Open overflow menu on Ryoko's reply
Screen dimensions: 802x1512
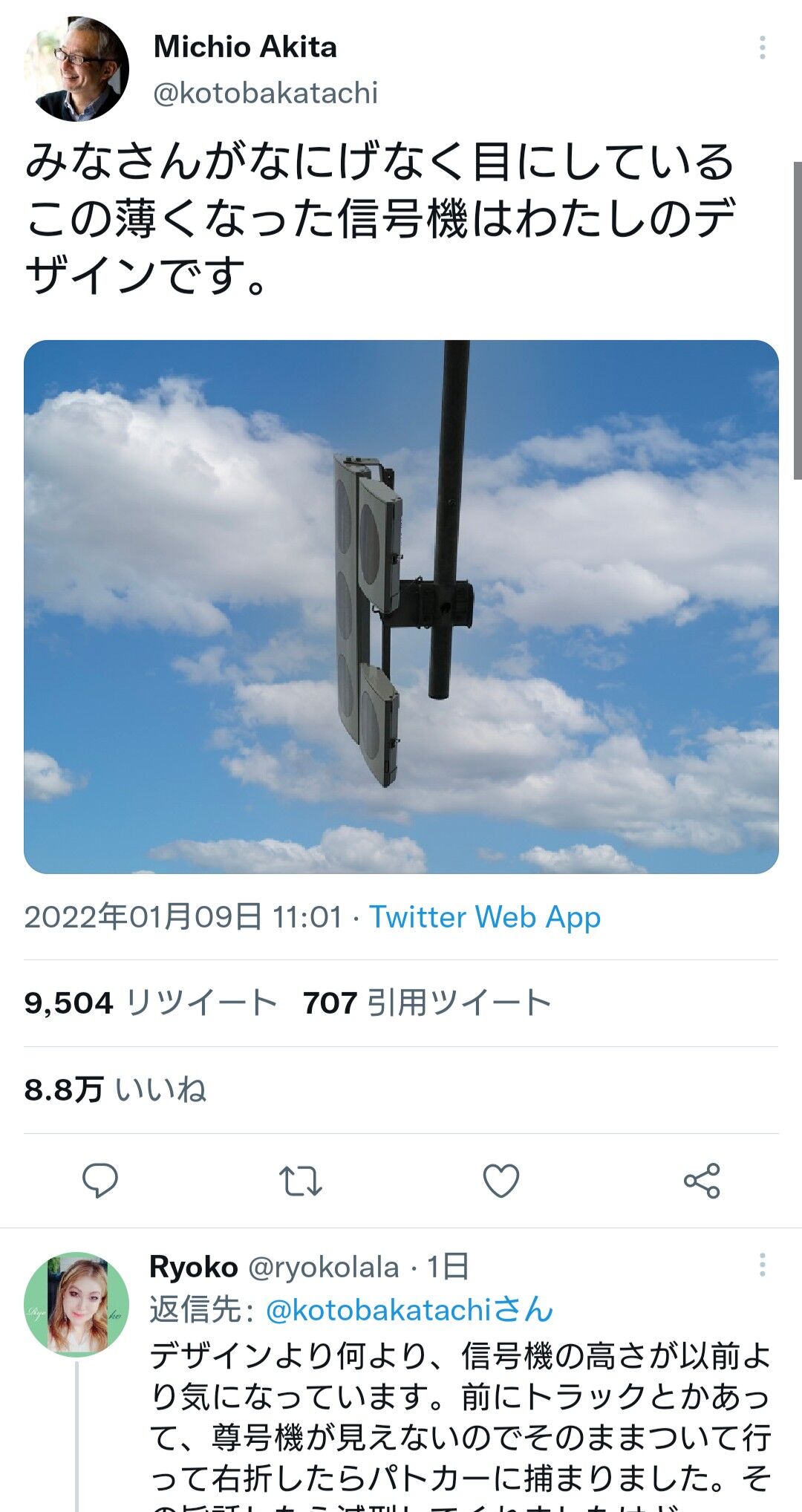click(x=762, y=1265)
